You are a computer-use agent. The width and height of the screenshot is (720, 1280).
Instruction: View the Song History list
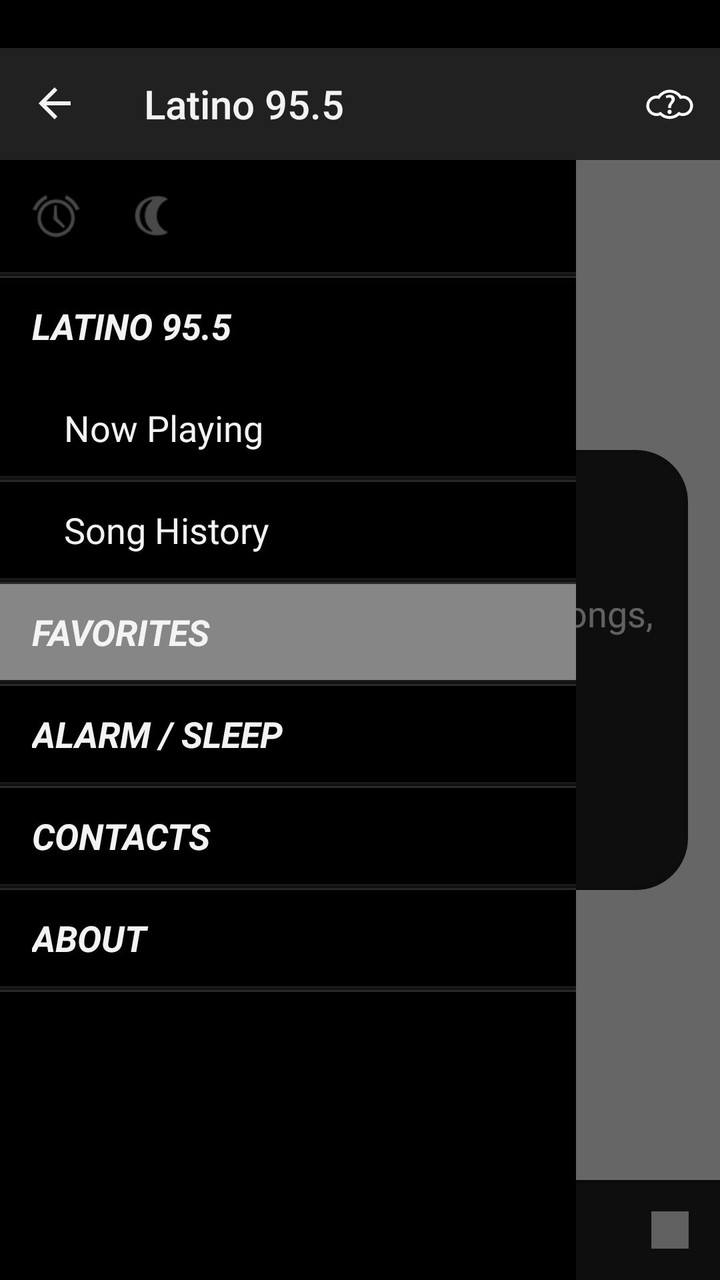click(x=166, y=531)
